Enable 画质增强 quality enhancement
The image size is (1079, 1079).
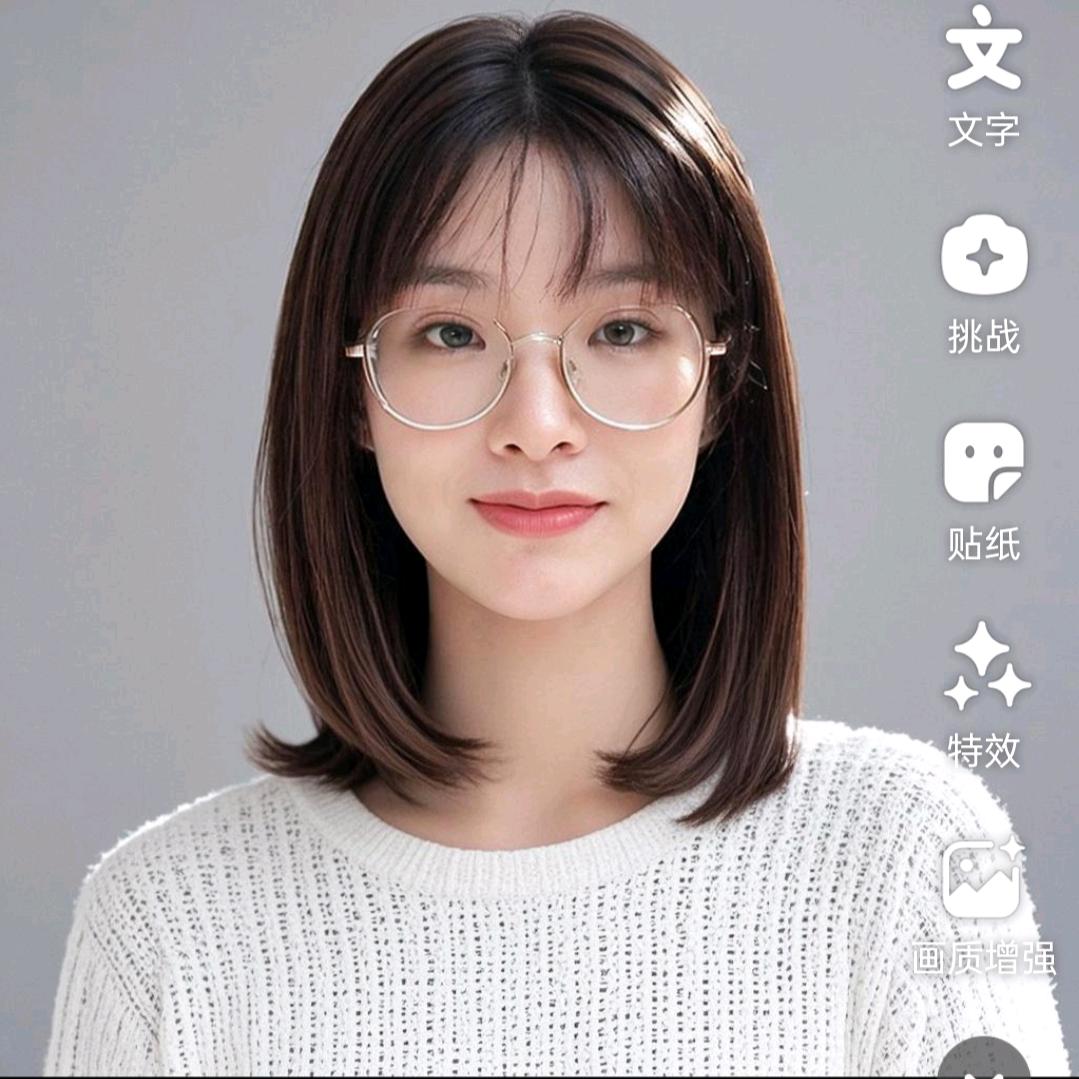(x=982, y=880)
